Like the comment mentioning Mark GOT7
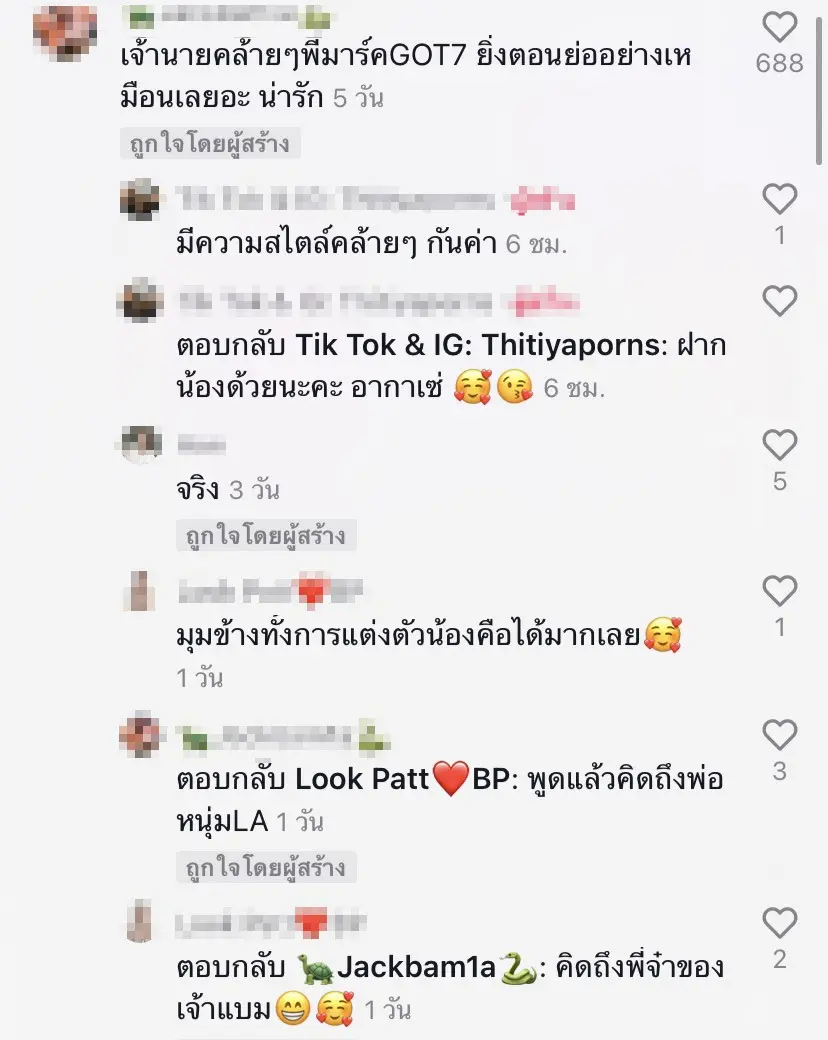This screenshot has height=1040, width=828. [x=780, y=27]
